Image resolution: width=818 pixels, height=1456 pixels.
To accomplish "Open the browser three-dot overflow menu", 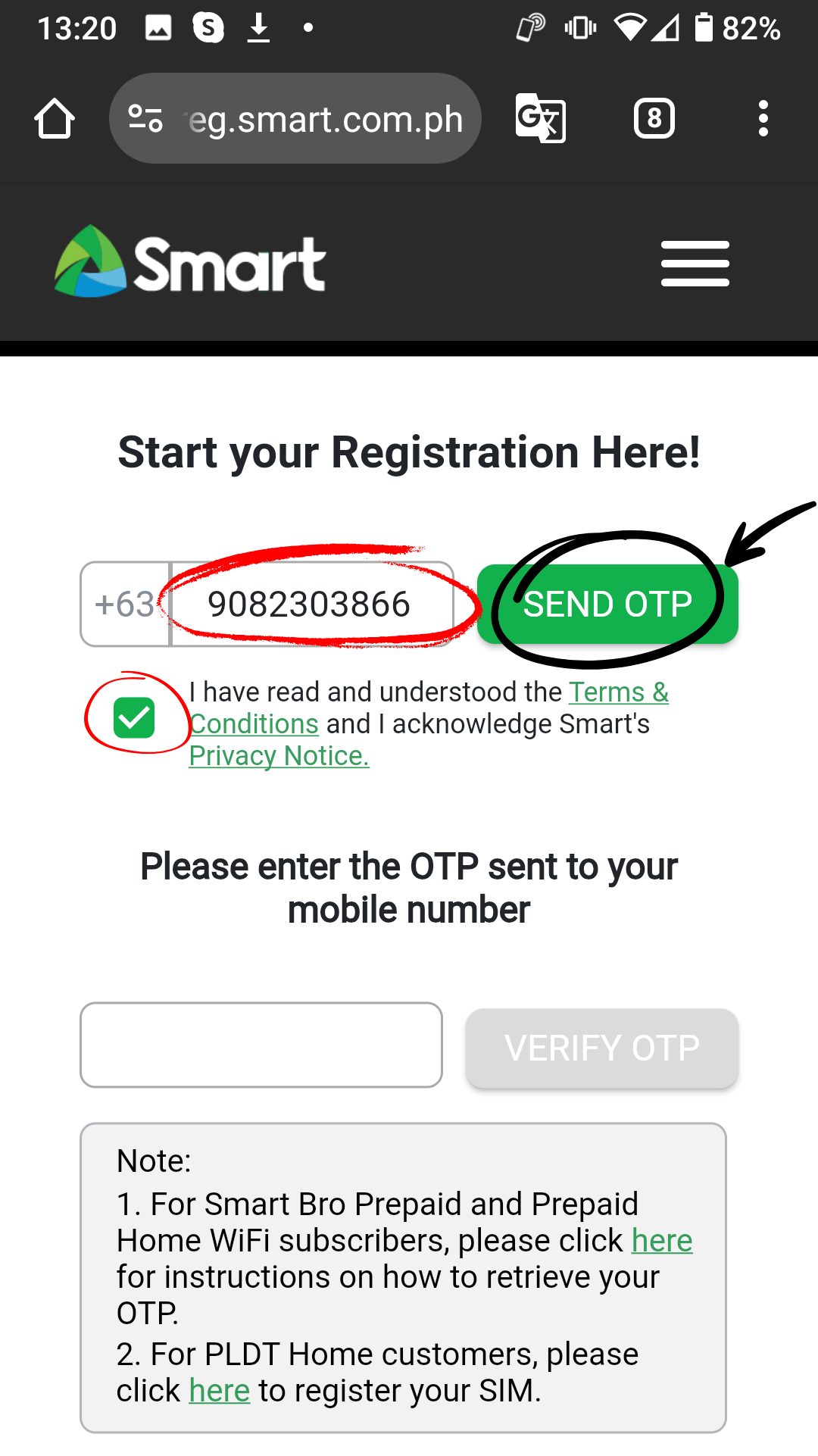I will click(x=763, y=118).
